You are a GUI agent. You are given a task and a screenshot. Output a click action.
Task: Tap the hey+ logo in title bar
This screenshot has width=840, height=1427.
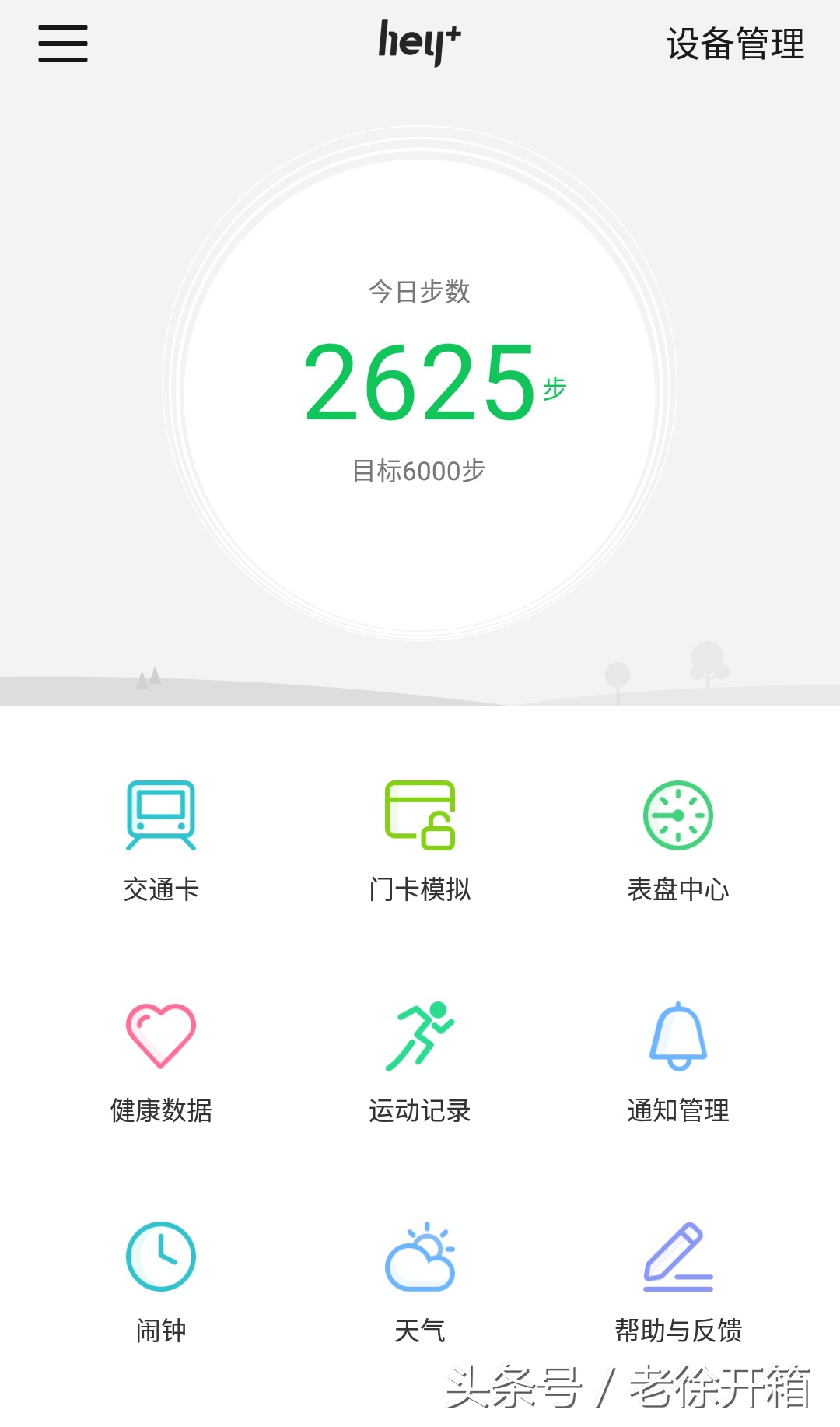point(420,44)
